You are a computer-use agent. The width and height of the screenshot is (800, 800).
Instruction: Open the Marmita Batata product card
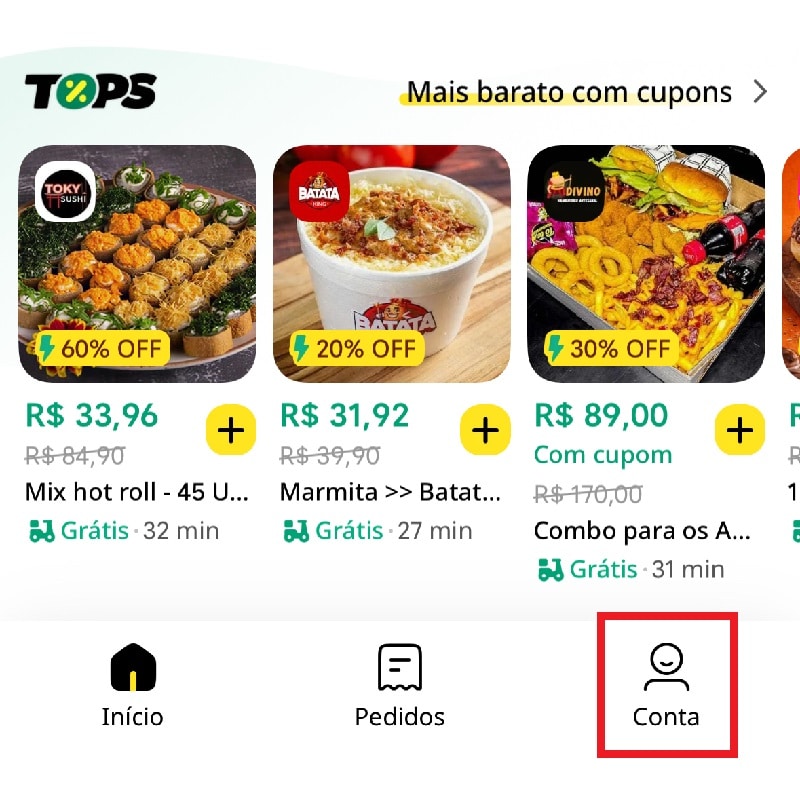[x=391, y=264]
